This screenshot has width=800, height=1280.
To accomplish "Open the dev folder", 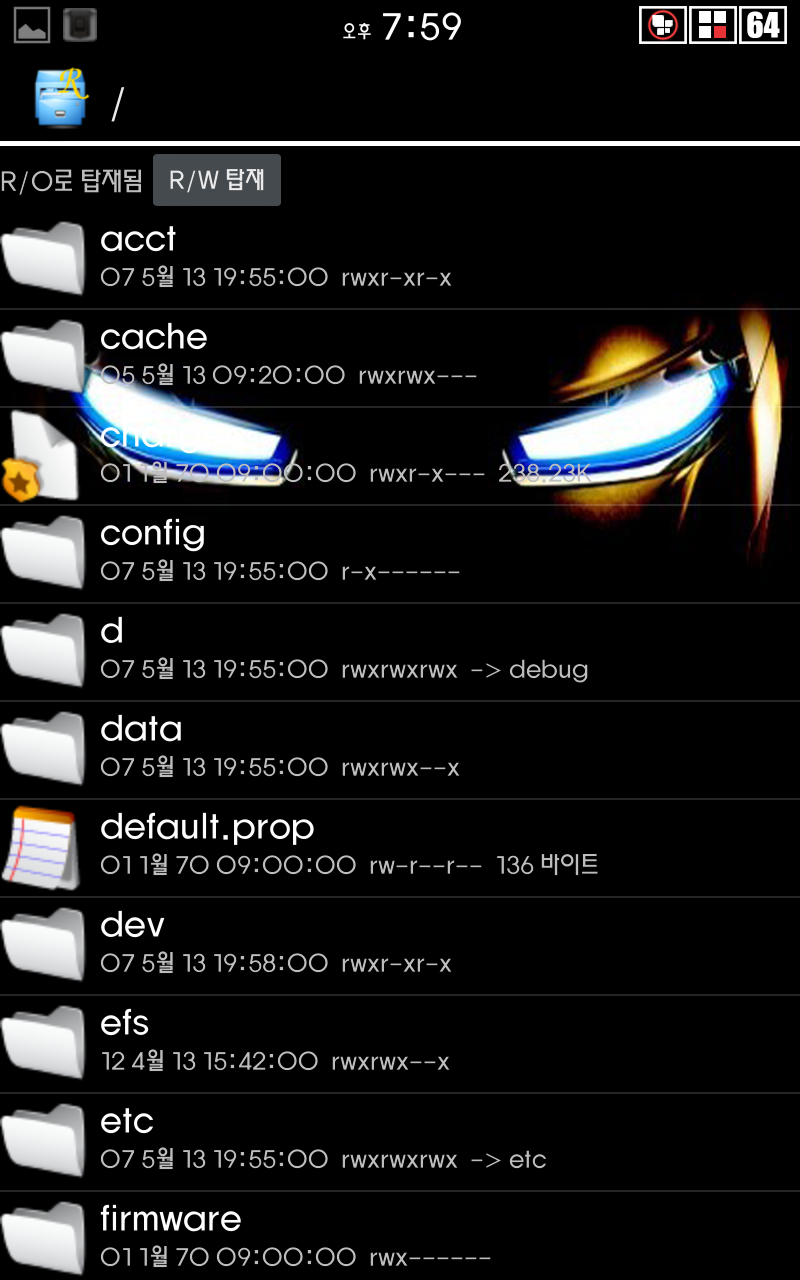I will coord(400,944).
